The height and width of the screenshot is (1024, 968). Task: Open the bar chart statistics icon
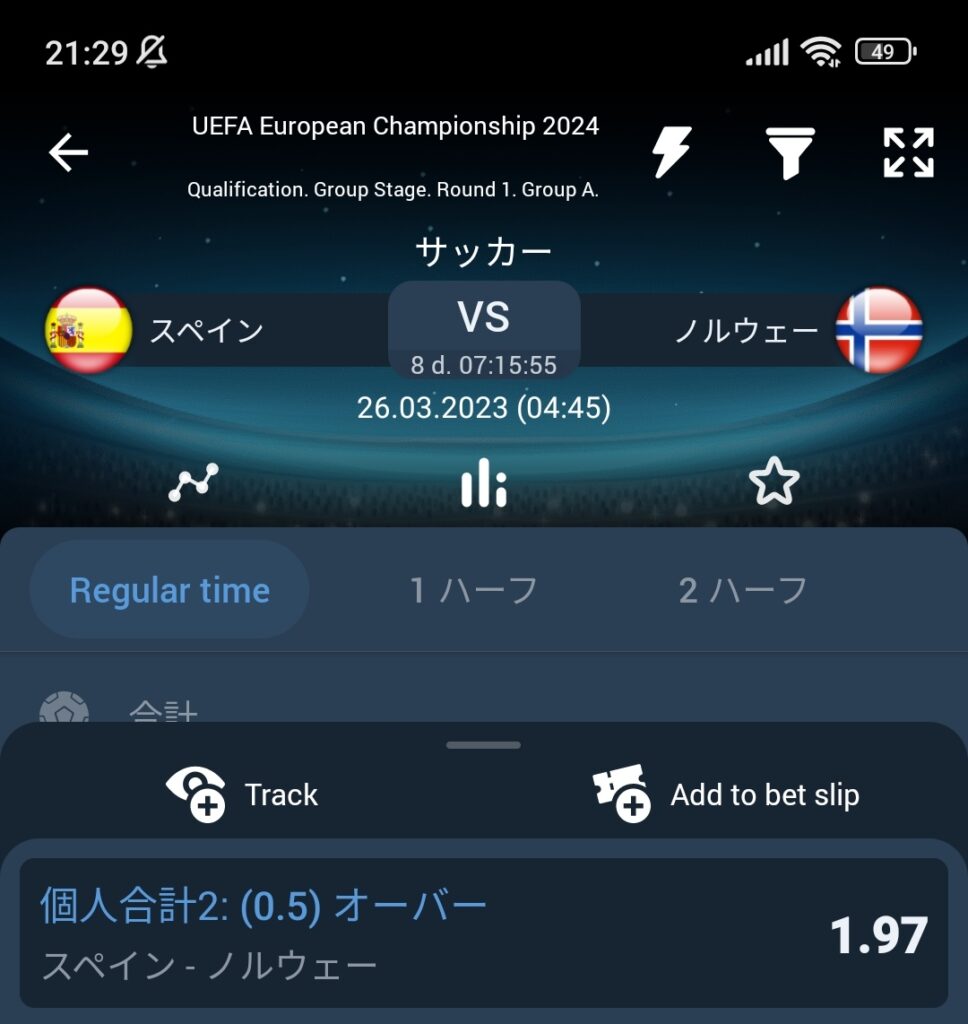[x=484, y=484]
